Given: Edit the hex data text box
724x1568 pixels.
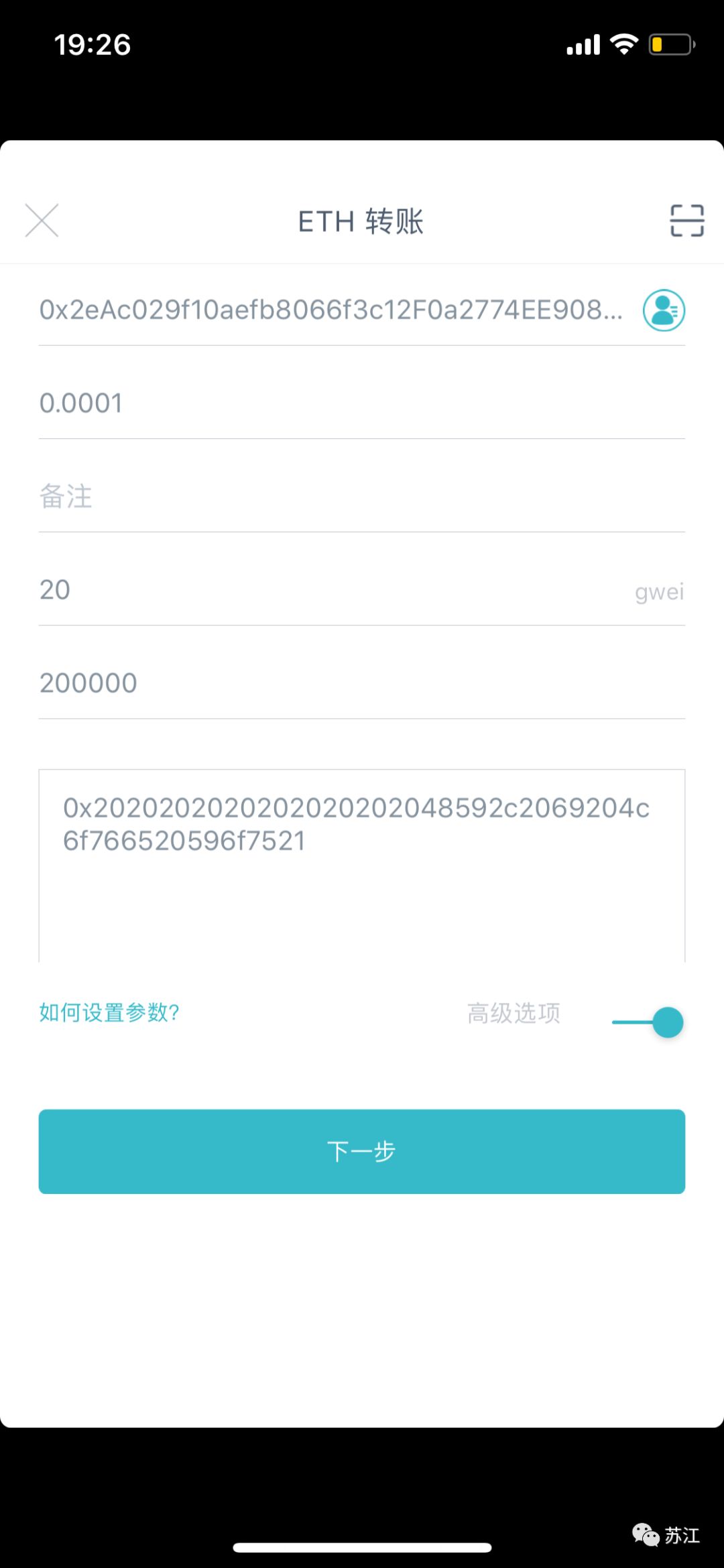Looking at the screenshot, I should (x=362, y=865).
